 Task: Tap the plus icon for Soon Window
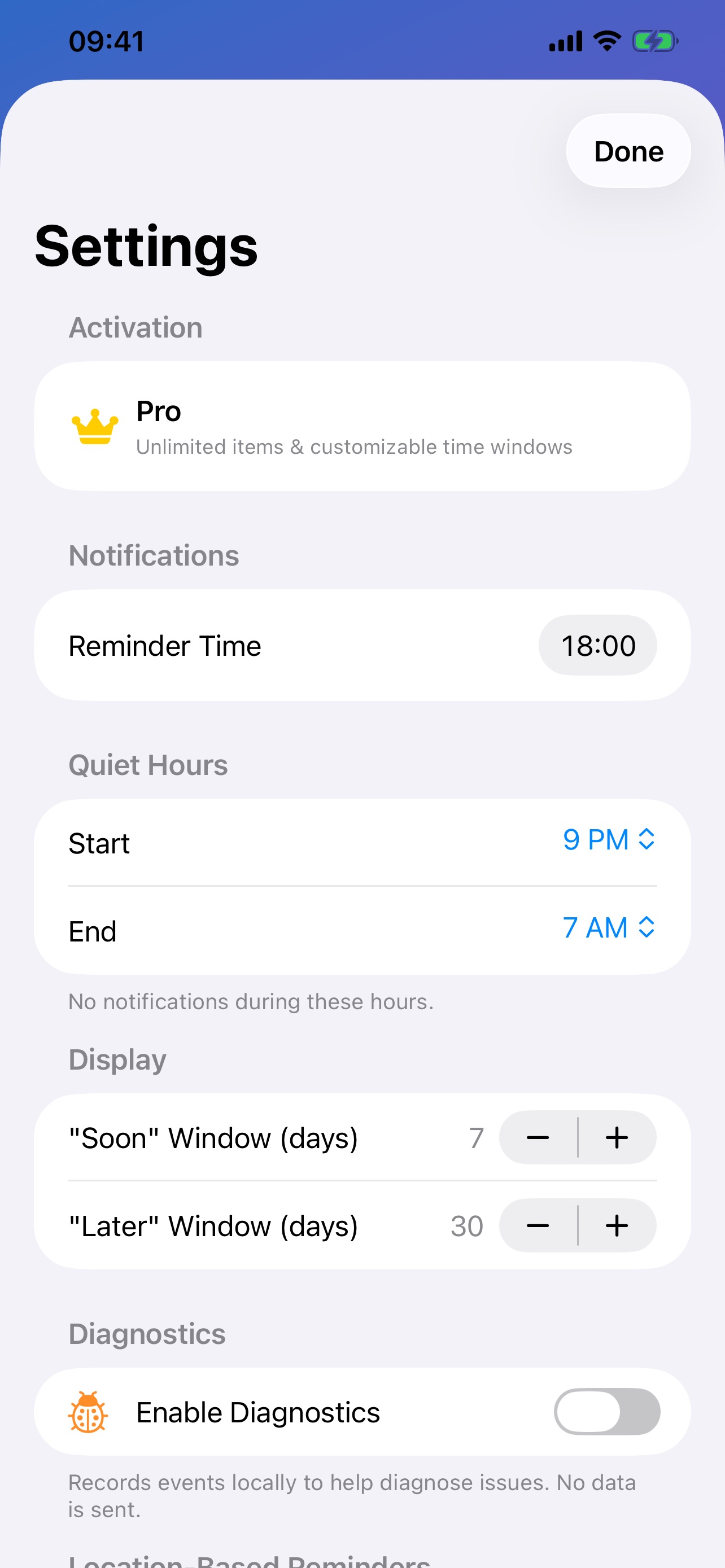(x=617, y=1137)
